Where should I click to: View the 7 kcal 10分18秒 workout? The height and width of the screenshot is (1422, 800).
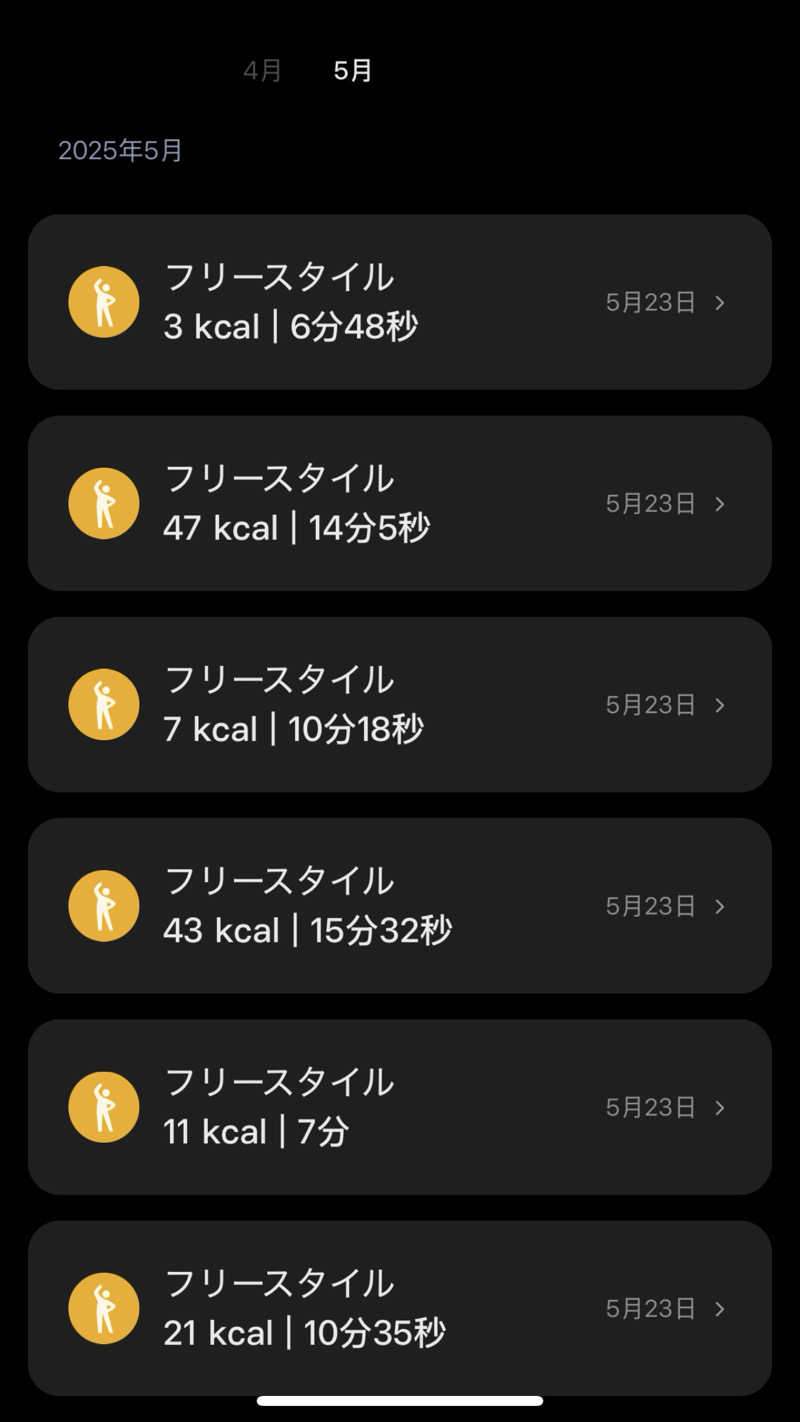(x=400, y=704)
